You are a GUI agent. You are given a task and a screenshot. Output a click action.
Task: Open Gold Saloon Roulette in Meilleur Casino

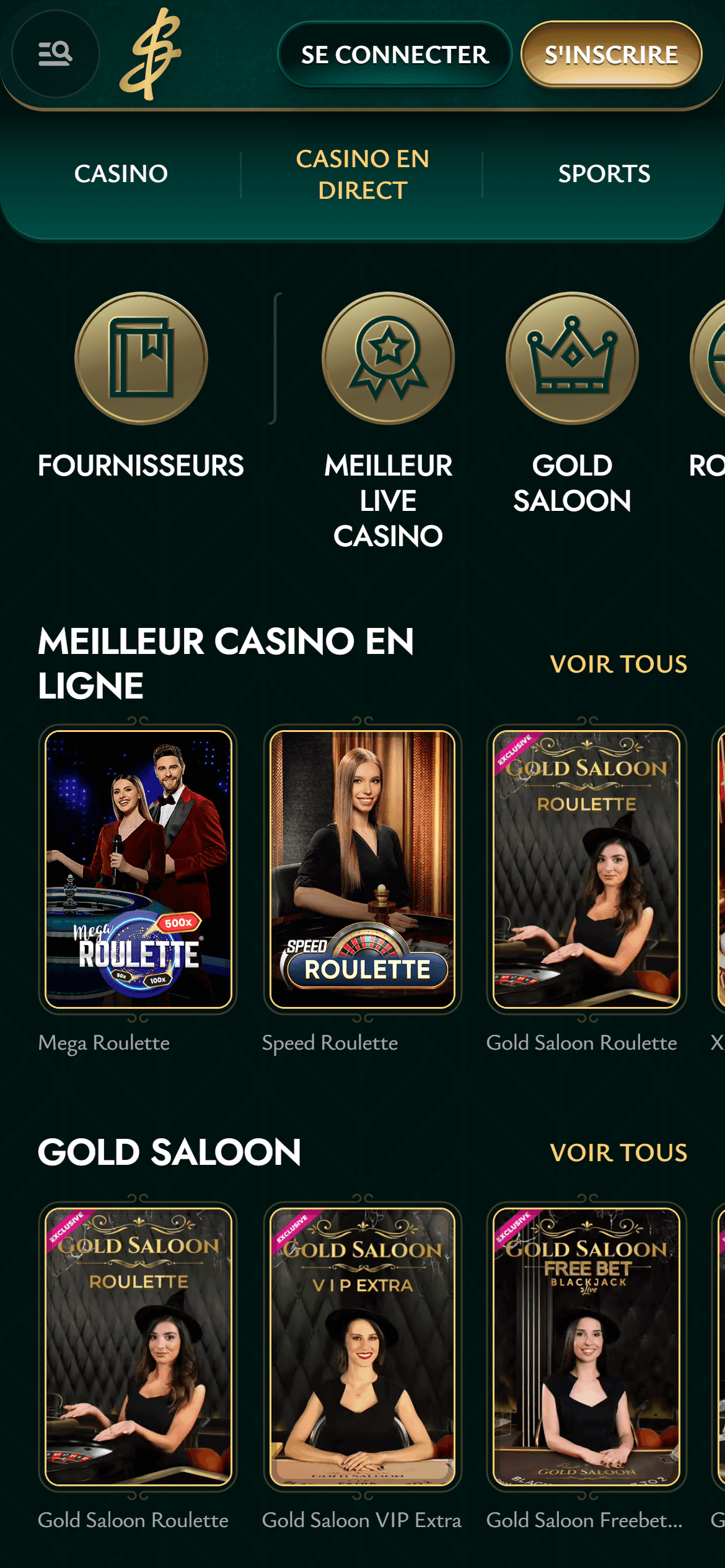586,869
